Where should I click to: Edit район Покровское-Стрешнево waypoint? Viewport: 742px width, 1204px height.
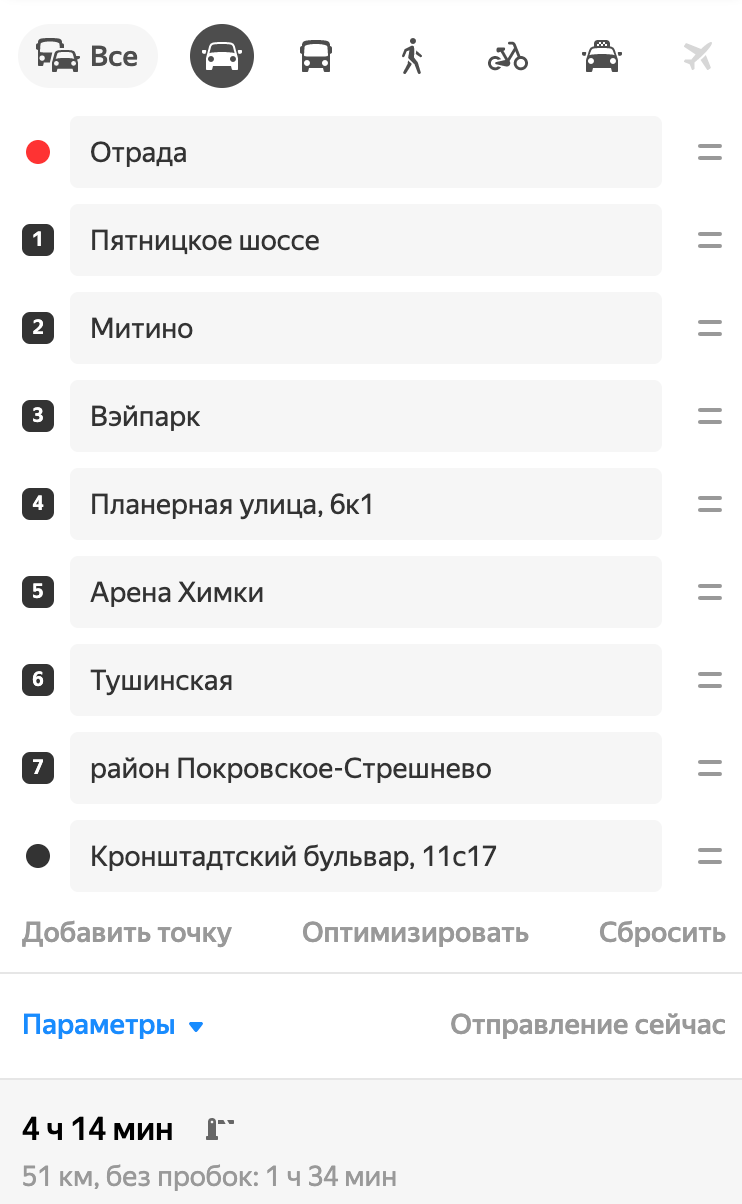pos(365,768)
